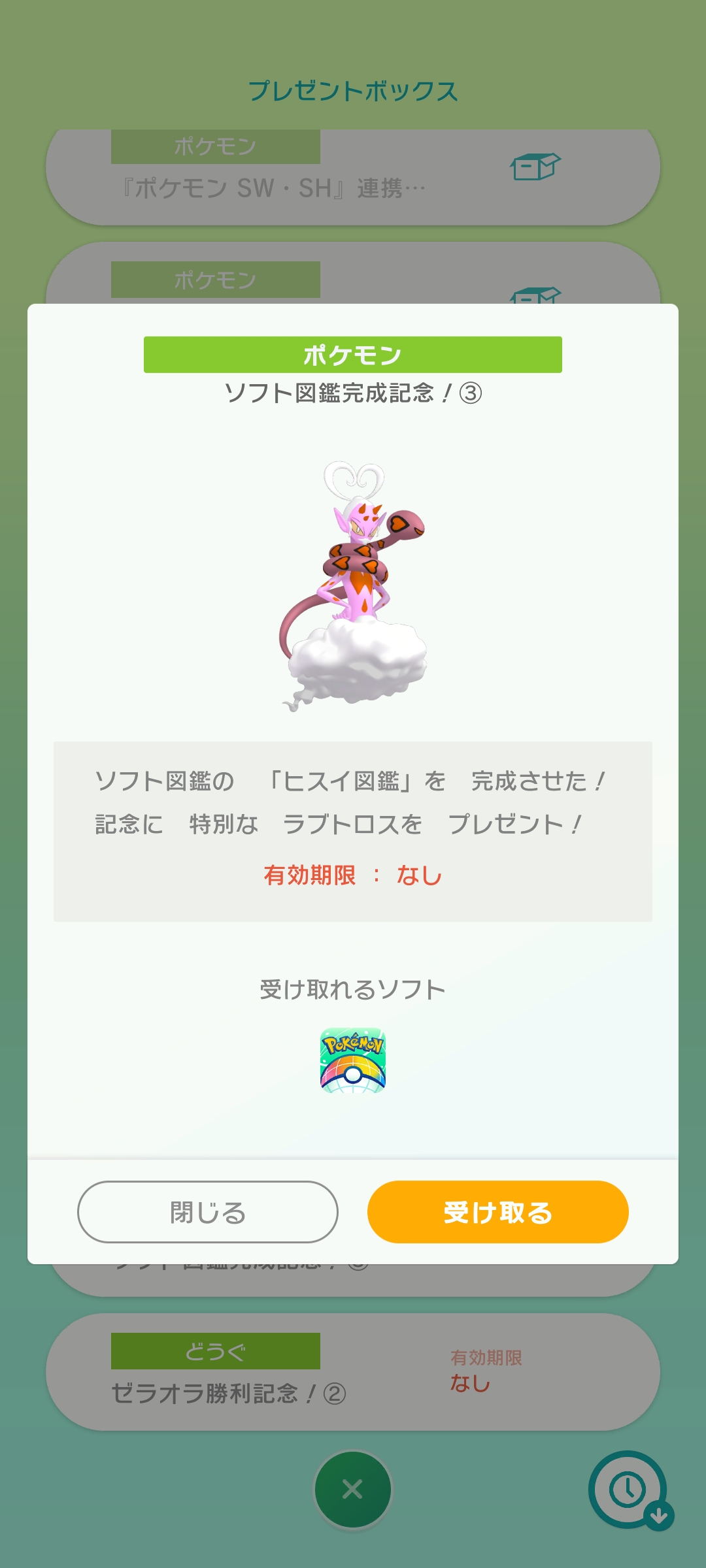Receive the gift with the 受け取る button

pos(497,1212)
